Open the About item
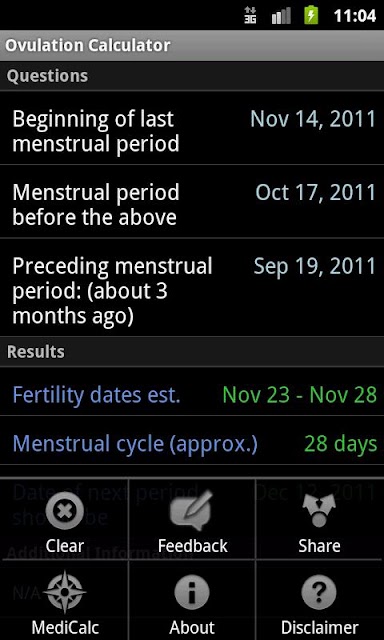Viewport: 384px width, 640px height. pos(192,600)
